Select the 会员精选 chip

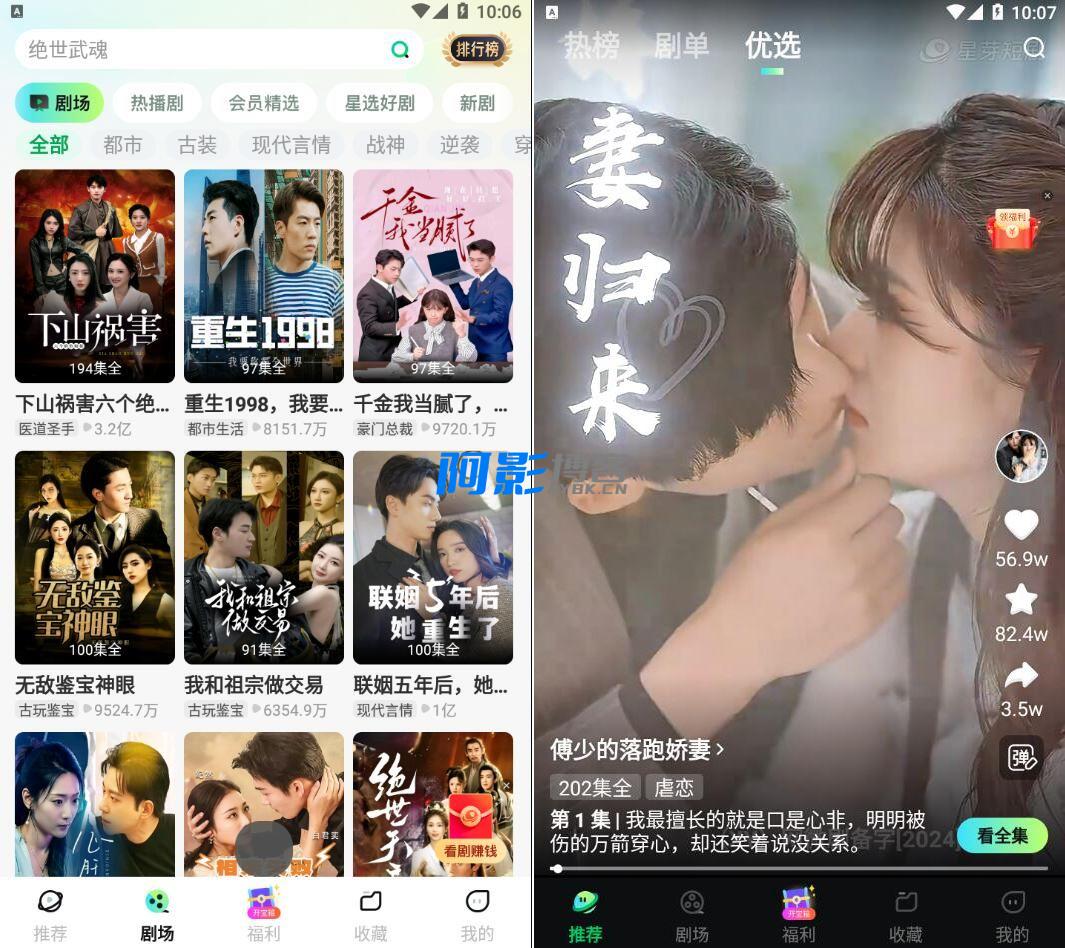pyautogui.click(x=264, y=103)
